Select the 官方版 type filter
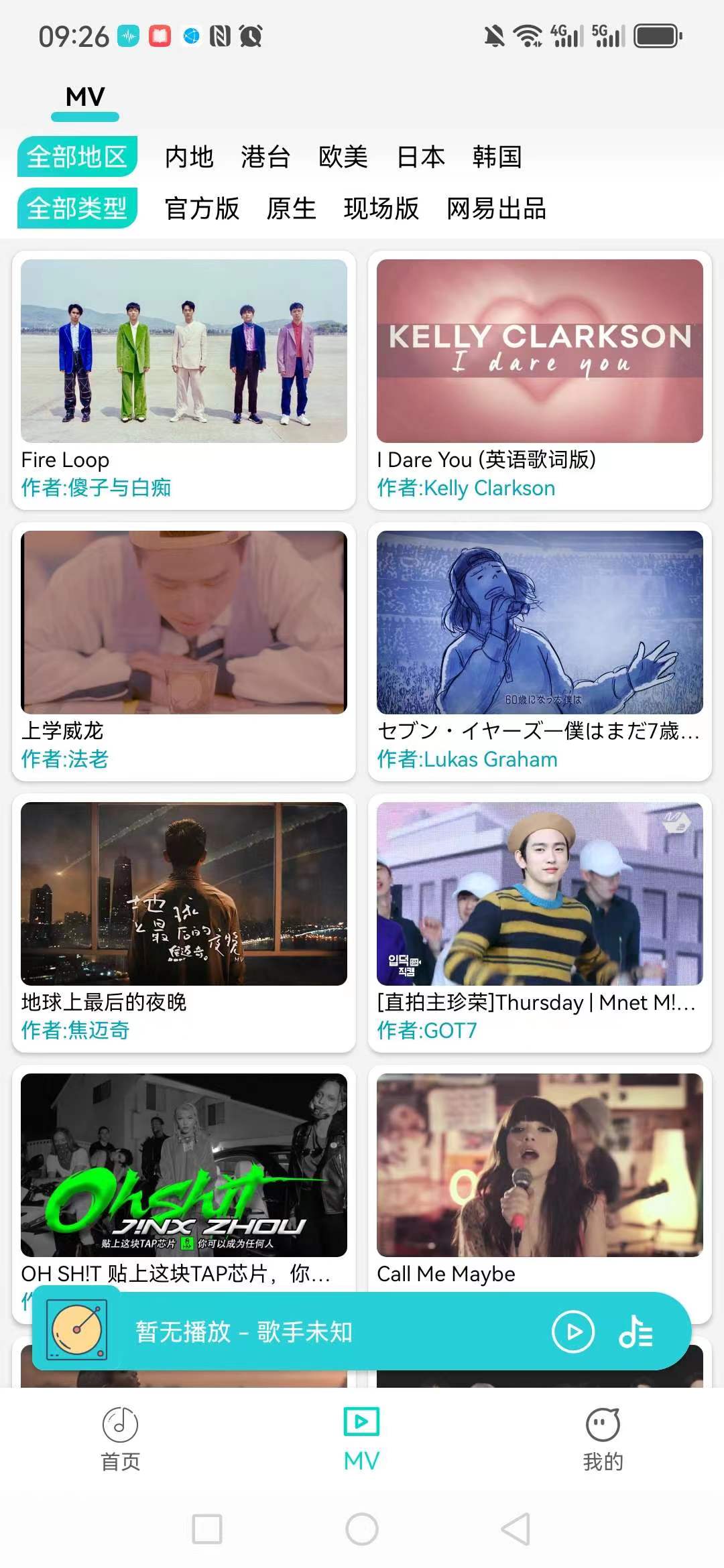The height and width of the screenshot is (1568, 724). (x=202, y=208)
